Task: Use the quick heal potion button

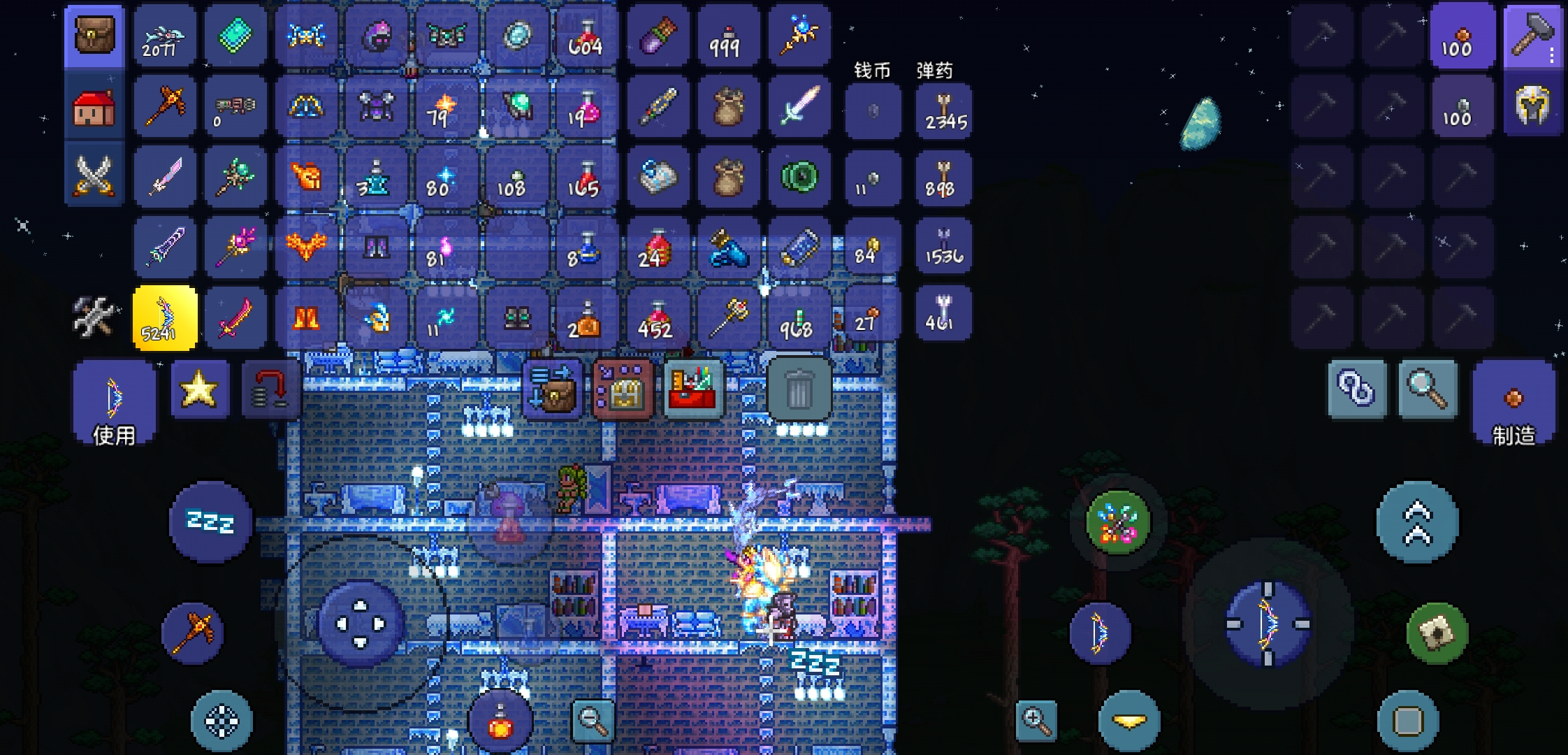Action: (500, 723)
